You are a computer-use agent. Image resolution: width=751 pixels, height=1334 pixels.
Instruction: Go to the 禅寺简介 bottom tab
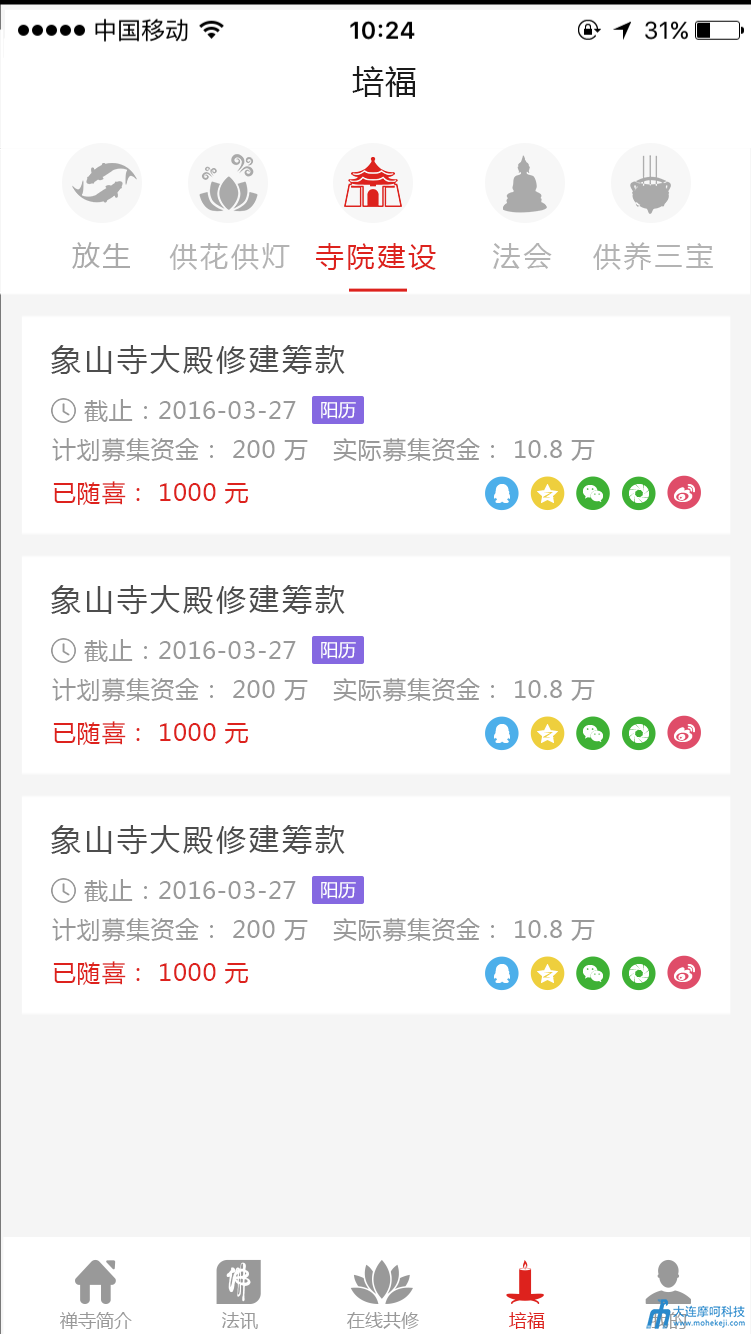pos(95,1295)
